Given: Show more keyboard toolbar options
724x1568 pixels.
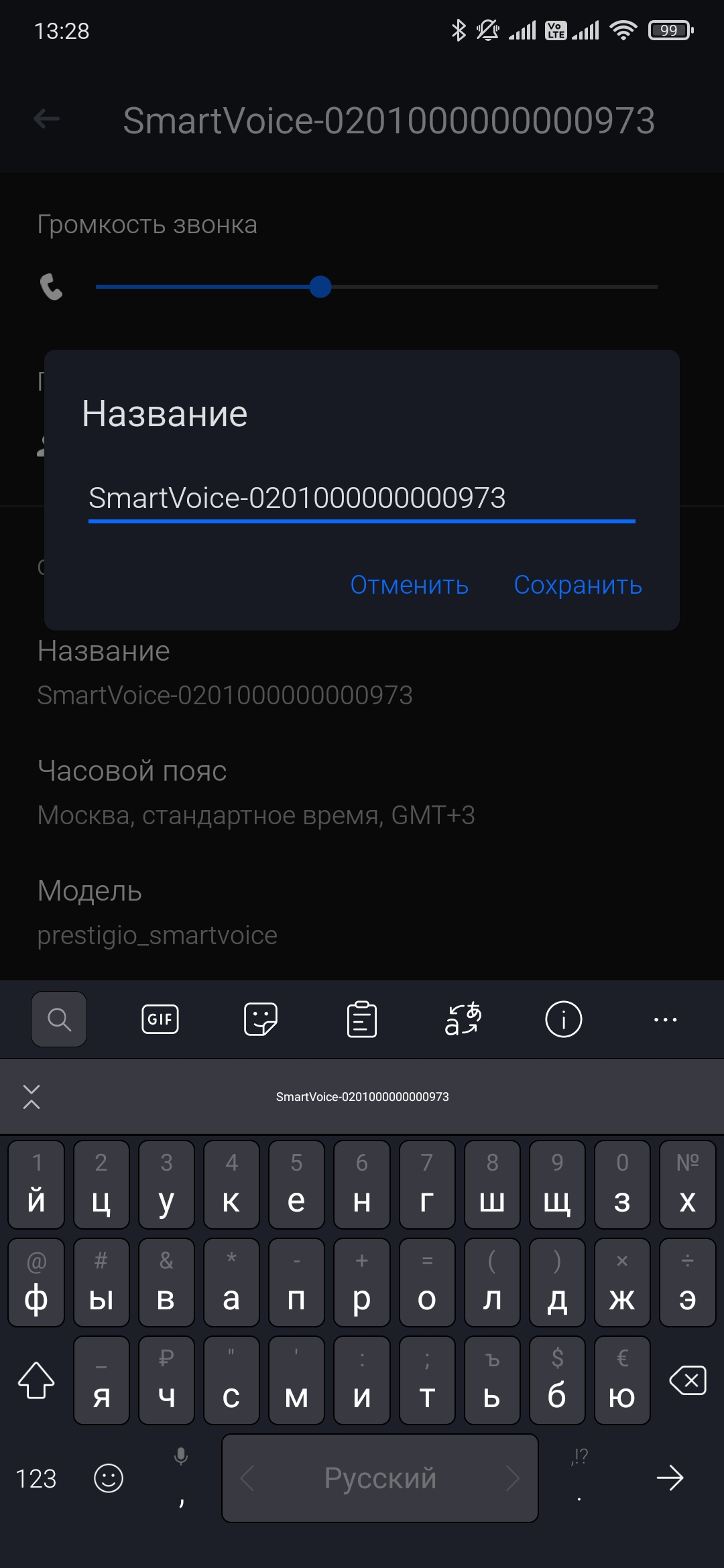Looking at the screenshot, I should click(665, 1019).
